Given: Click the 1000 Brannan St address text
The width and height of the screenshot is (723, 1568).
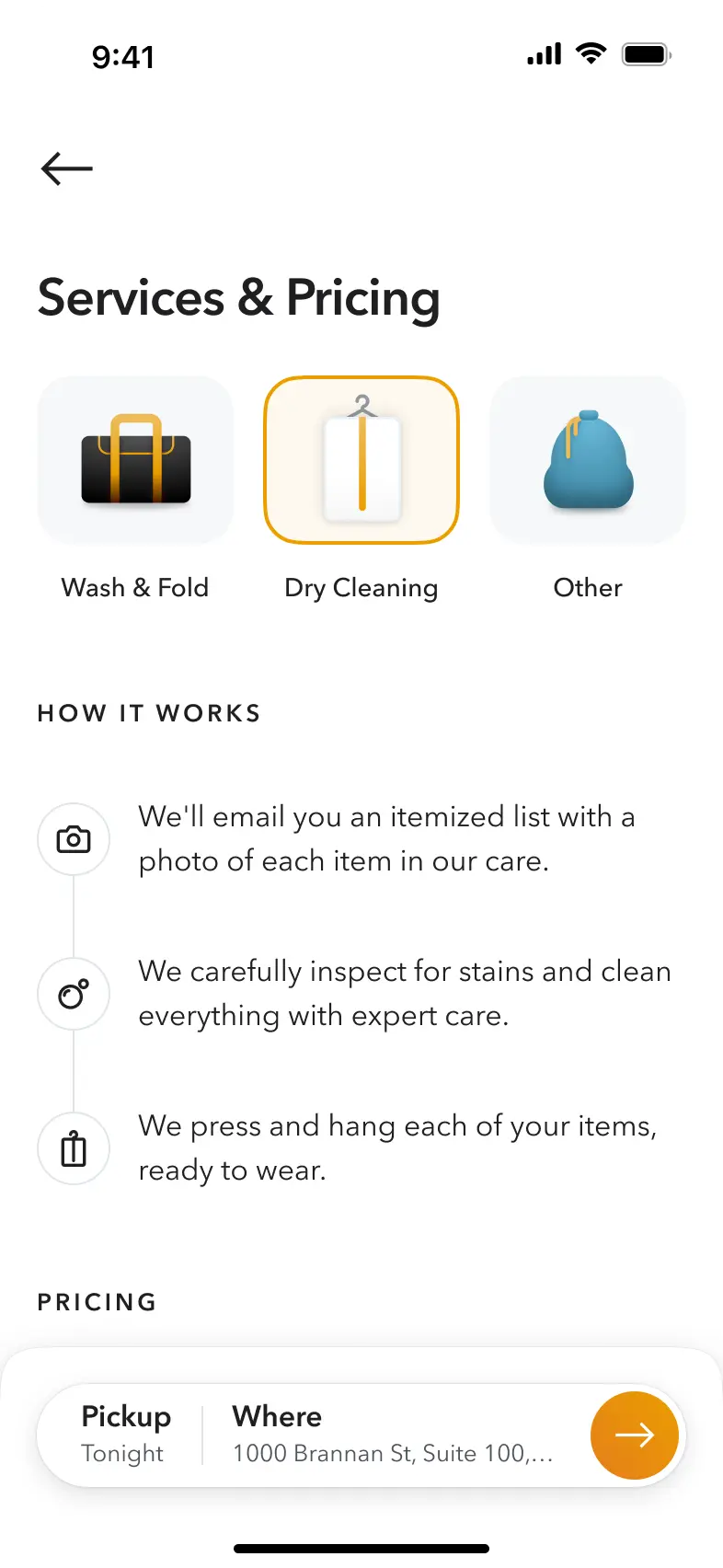Looking at the screenshot, I should coord(393,1454).
